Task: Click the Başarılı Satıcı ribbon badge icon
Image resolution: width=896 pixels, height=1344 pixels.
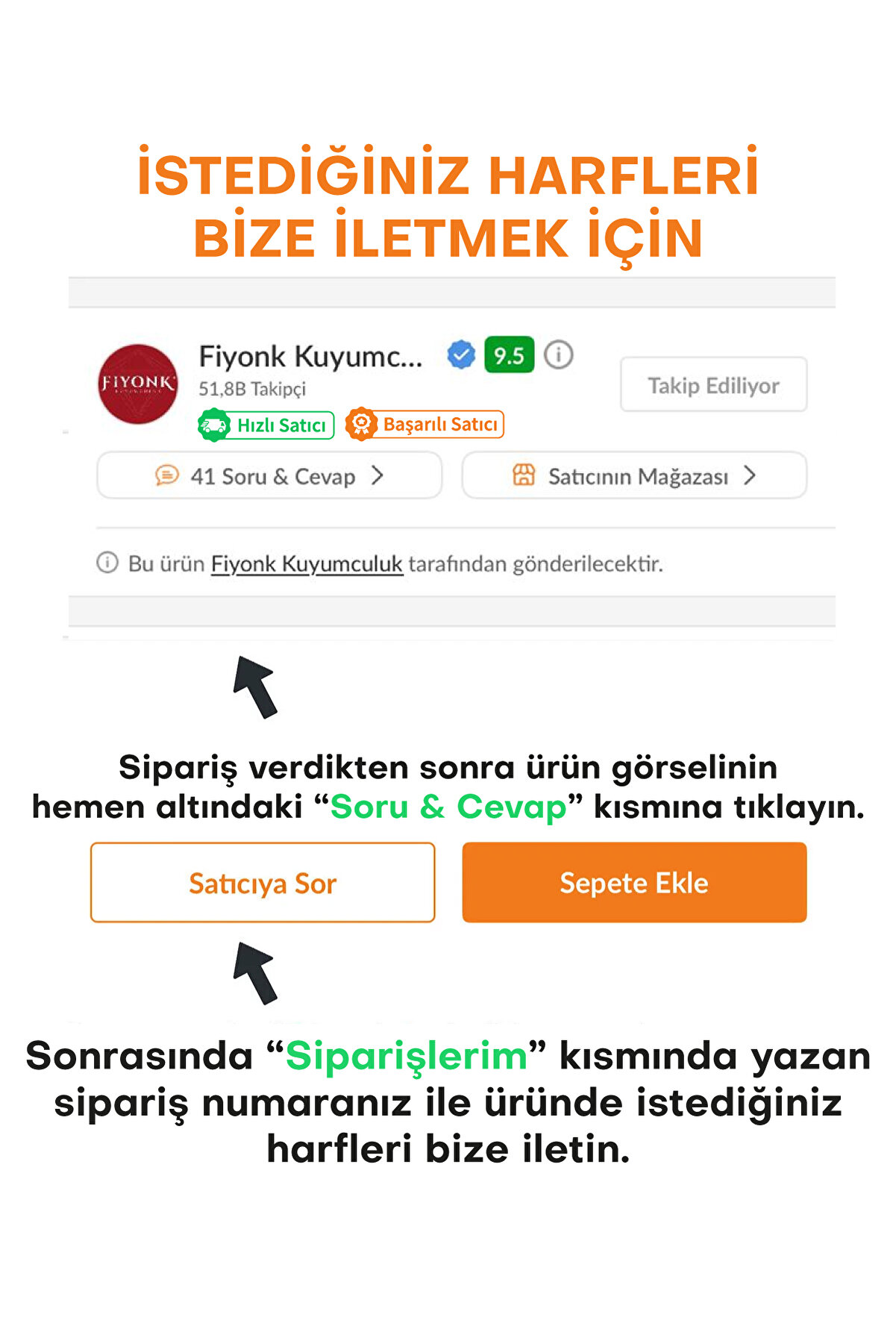Action: 362,424
